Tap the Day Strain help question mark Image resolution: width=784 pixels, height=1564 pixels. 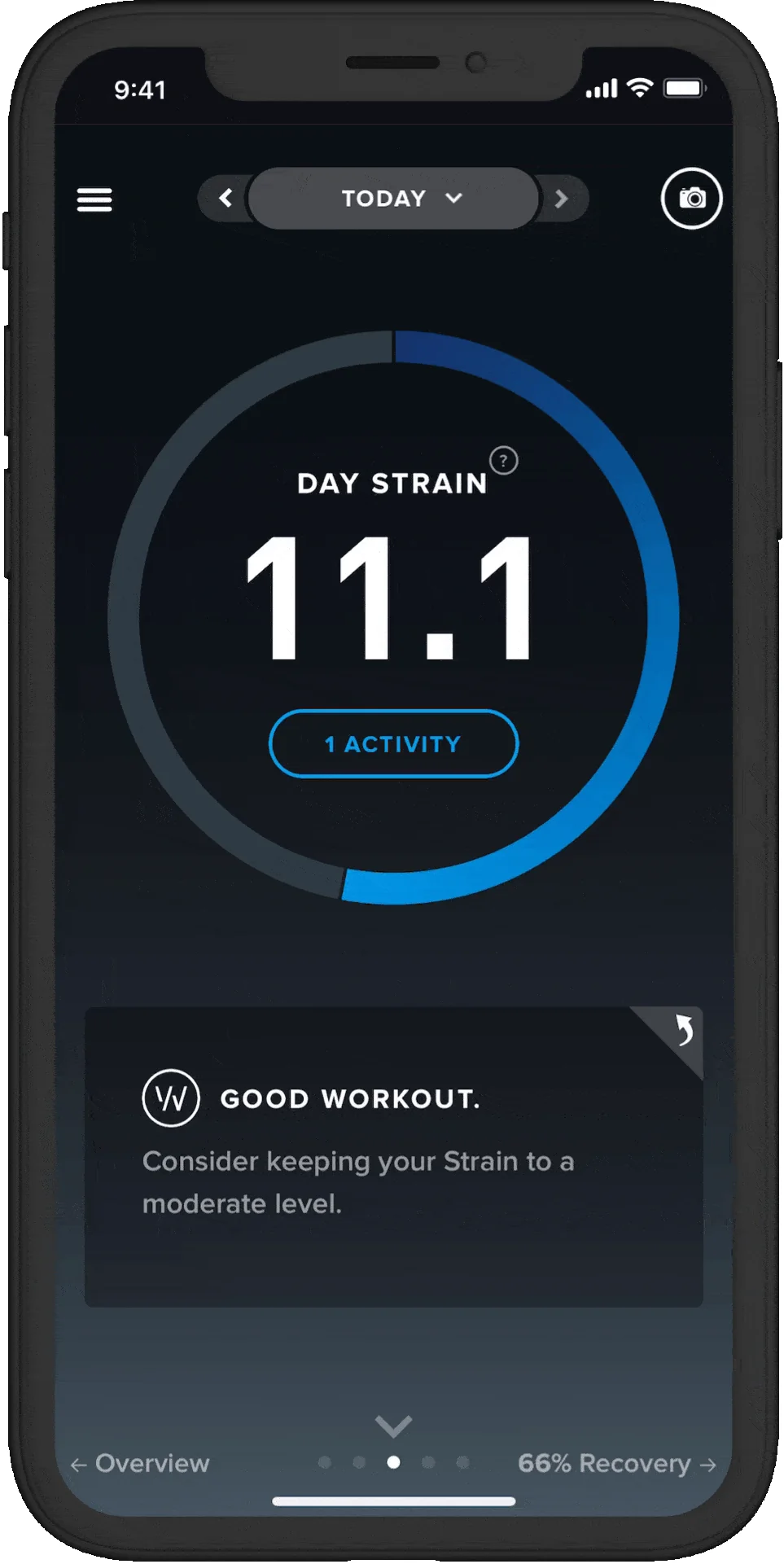(504, 461)
